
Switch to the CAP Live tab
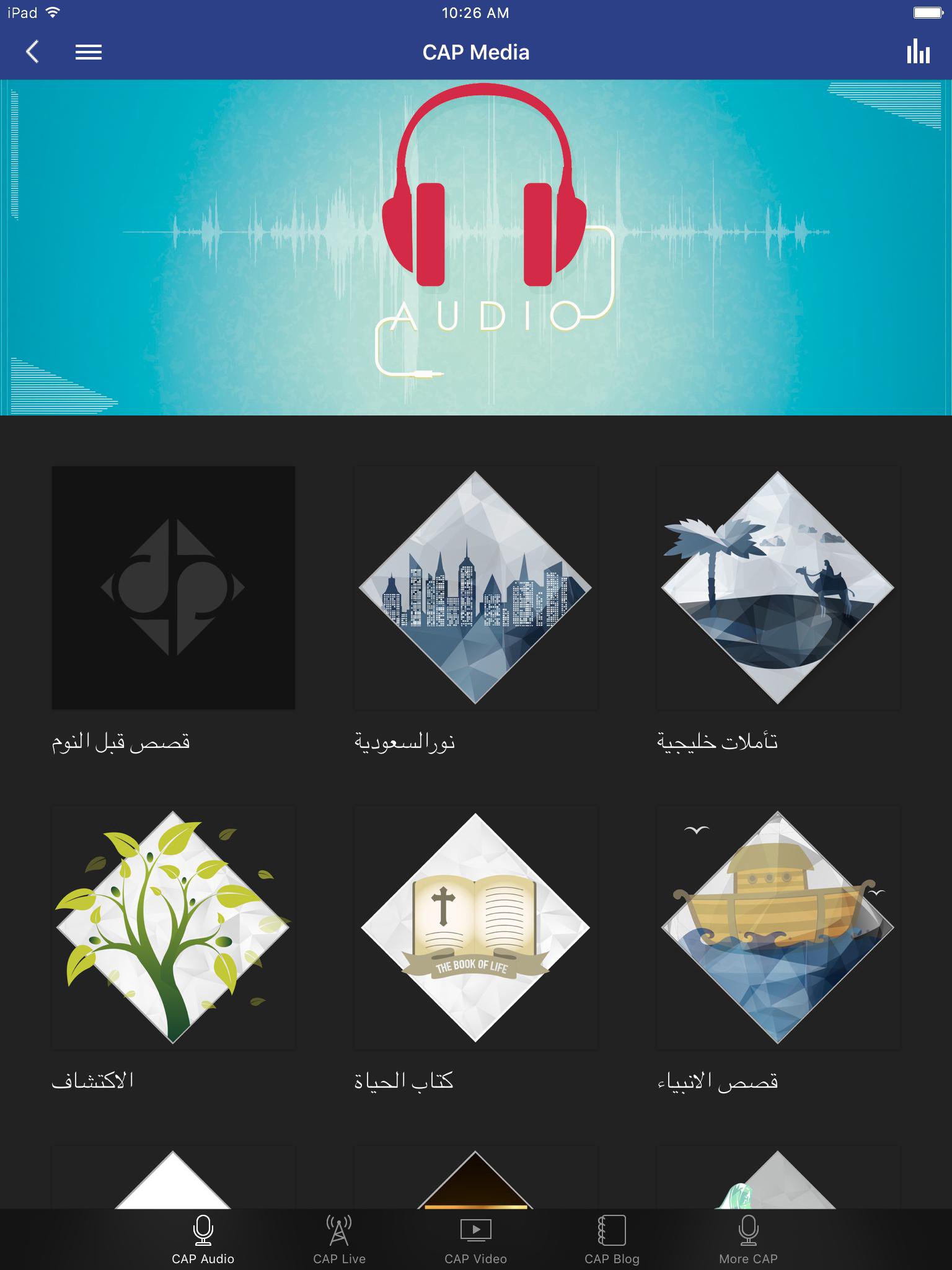pos(339,1239)
